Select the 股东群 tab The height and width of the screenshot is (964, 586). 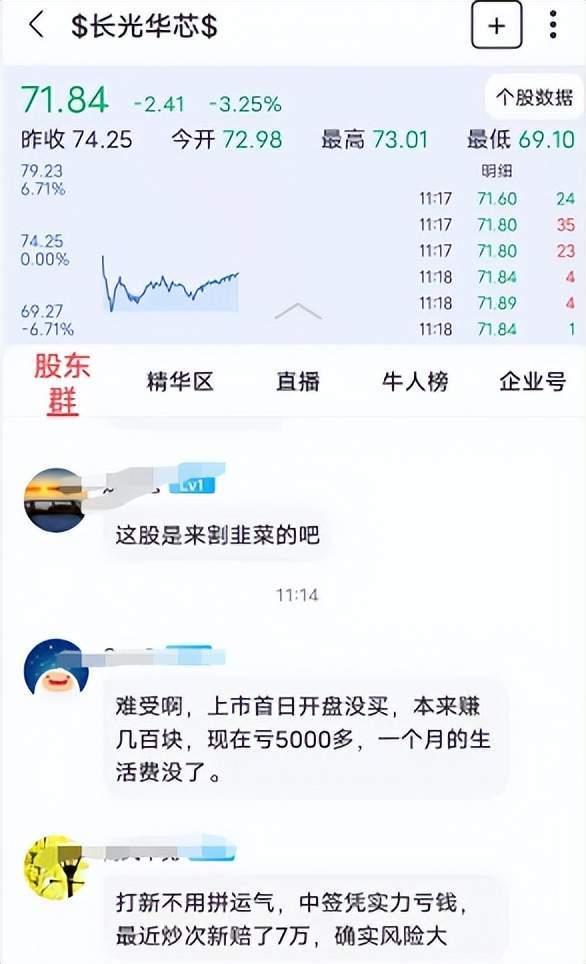(x=62, y=384)
